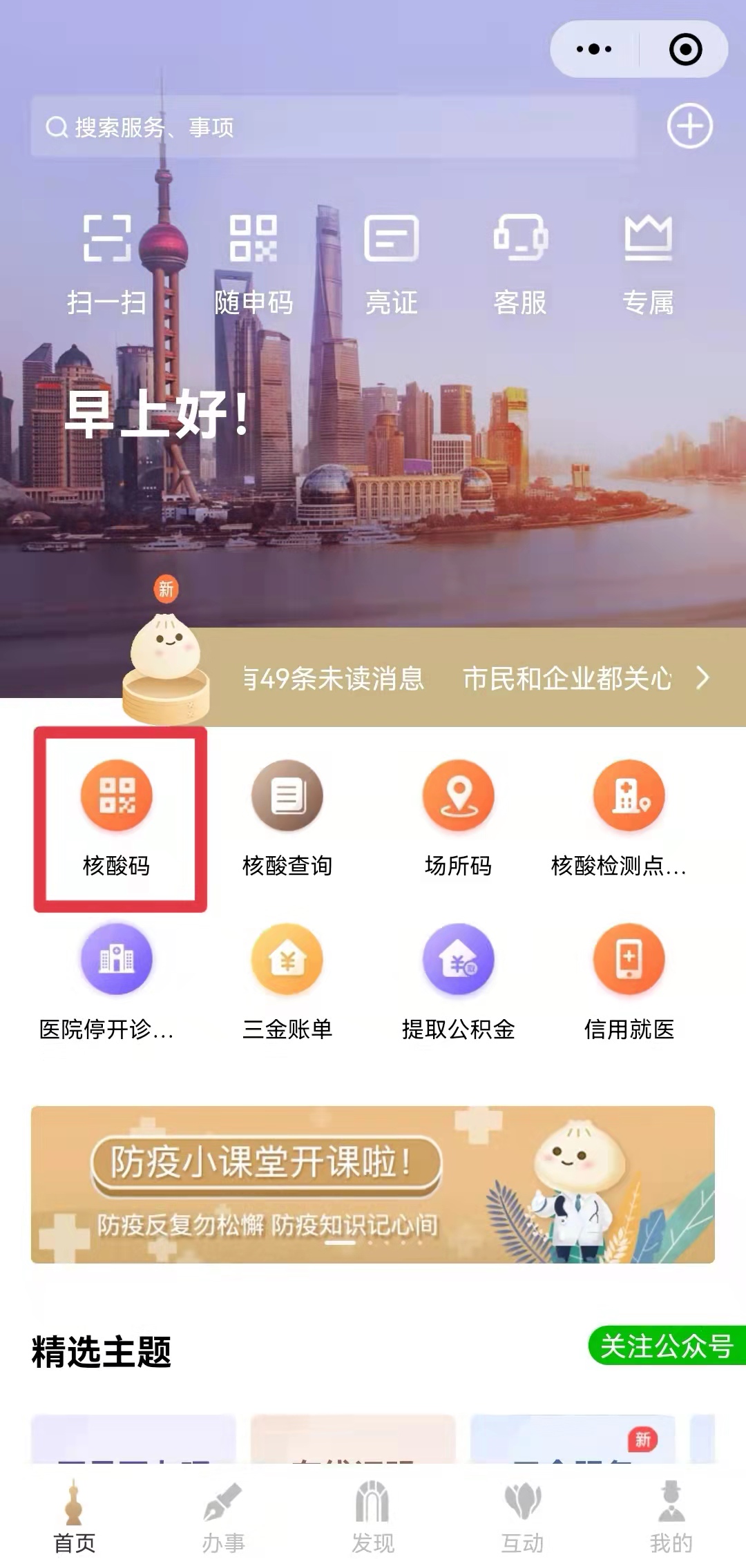This screenshot has width=746, height=1568.
Task: Open the 防疫小课堂 banner
Action: pyautogui.click(x=373, y=1185)
